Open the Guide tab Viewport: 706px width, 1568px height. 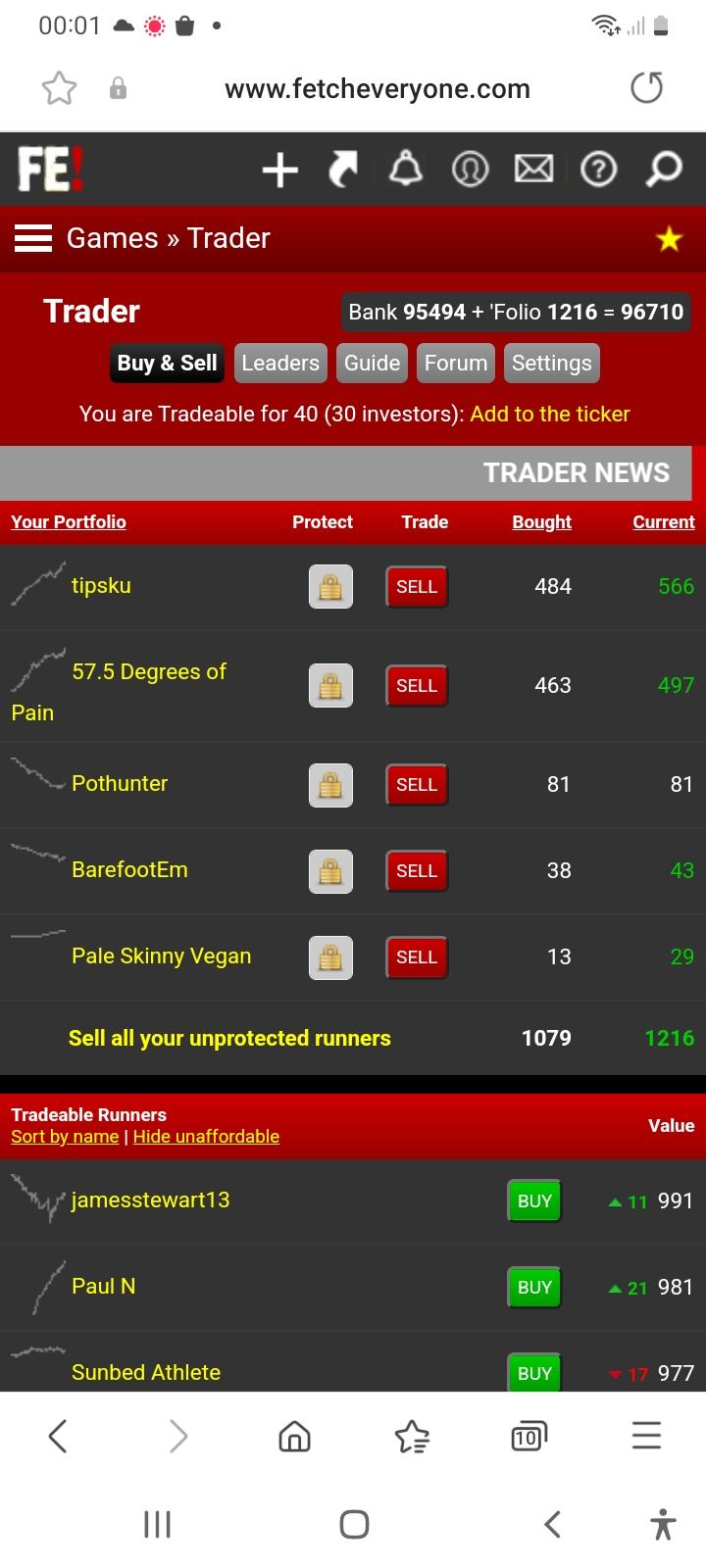click(x=373, y=363)
